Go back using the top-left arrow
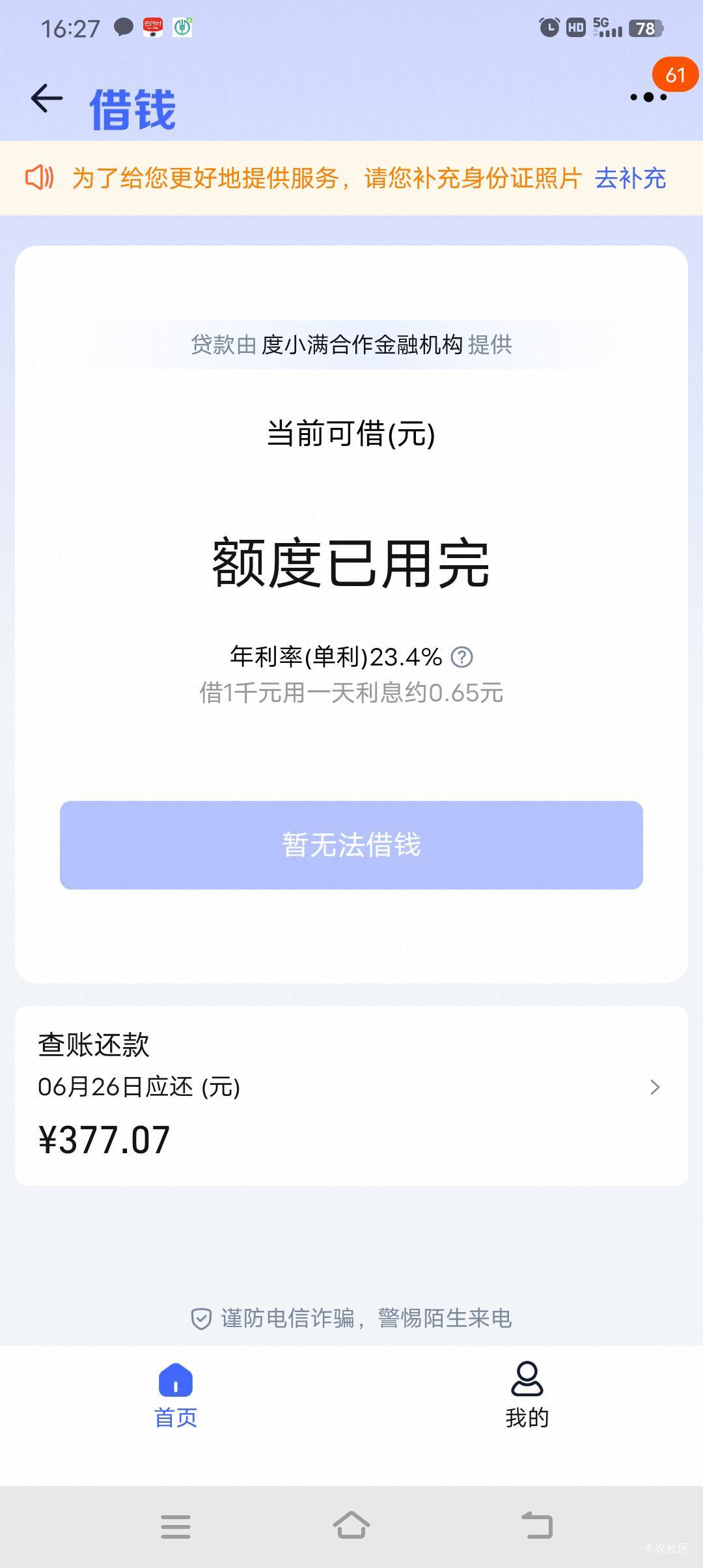 (x=47, y=99)
